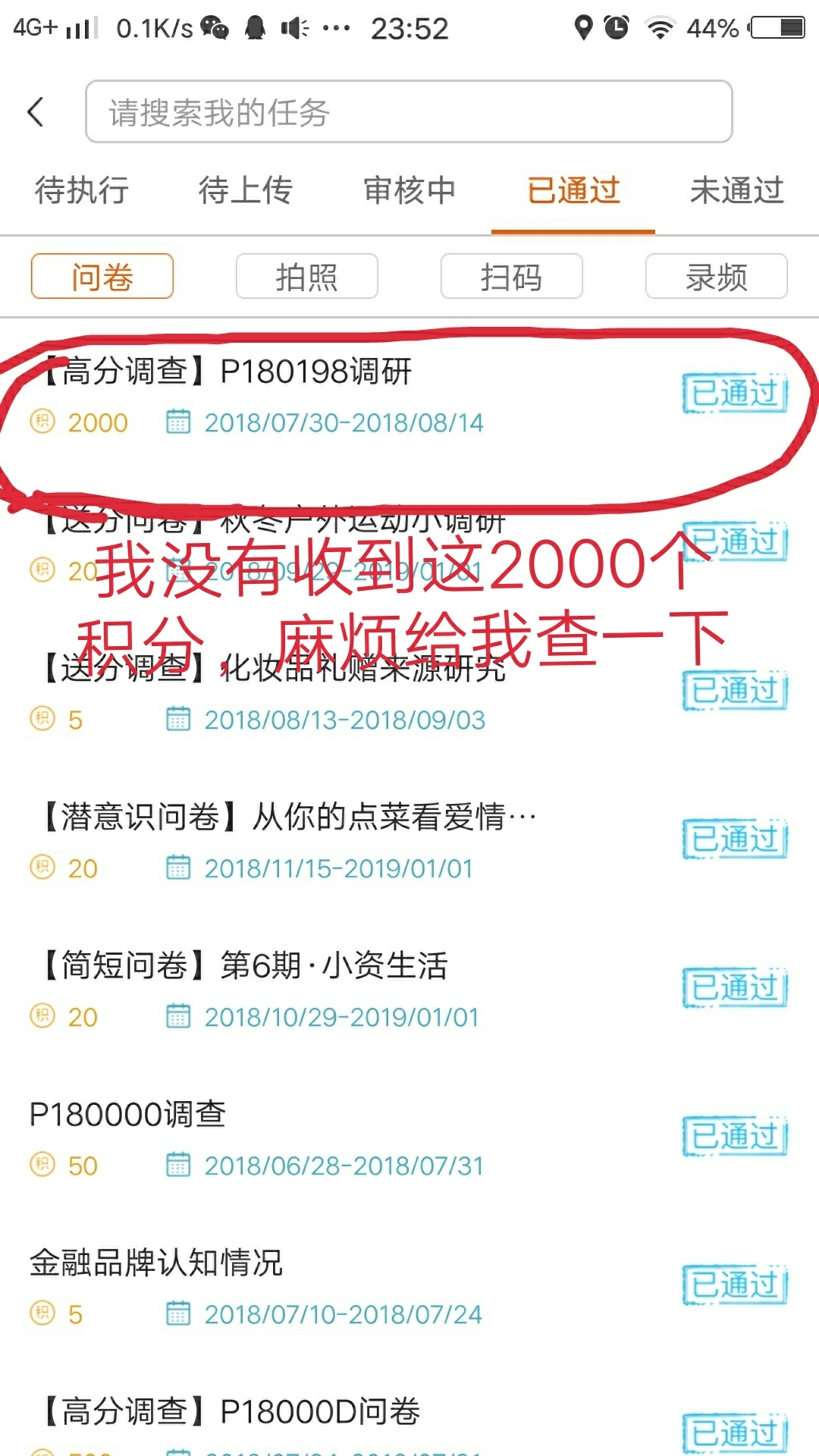Viewport: 819px width, 1456px height.
Task: Open the 金融品牌认知情况 task
Action: [409, 1288]
